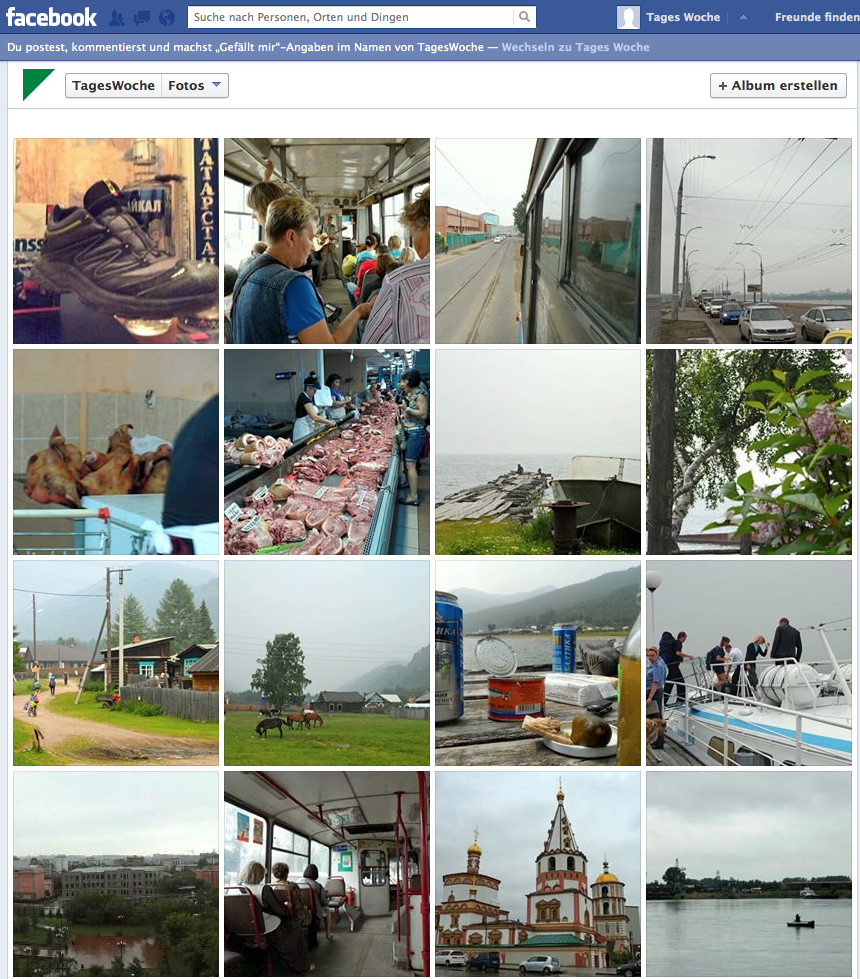Tap the magnifier search button

click(x=524, y=17)
